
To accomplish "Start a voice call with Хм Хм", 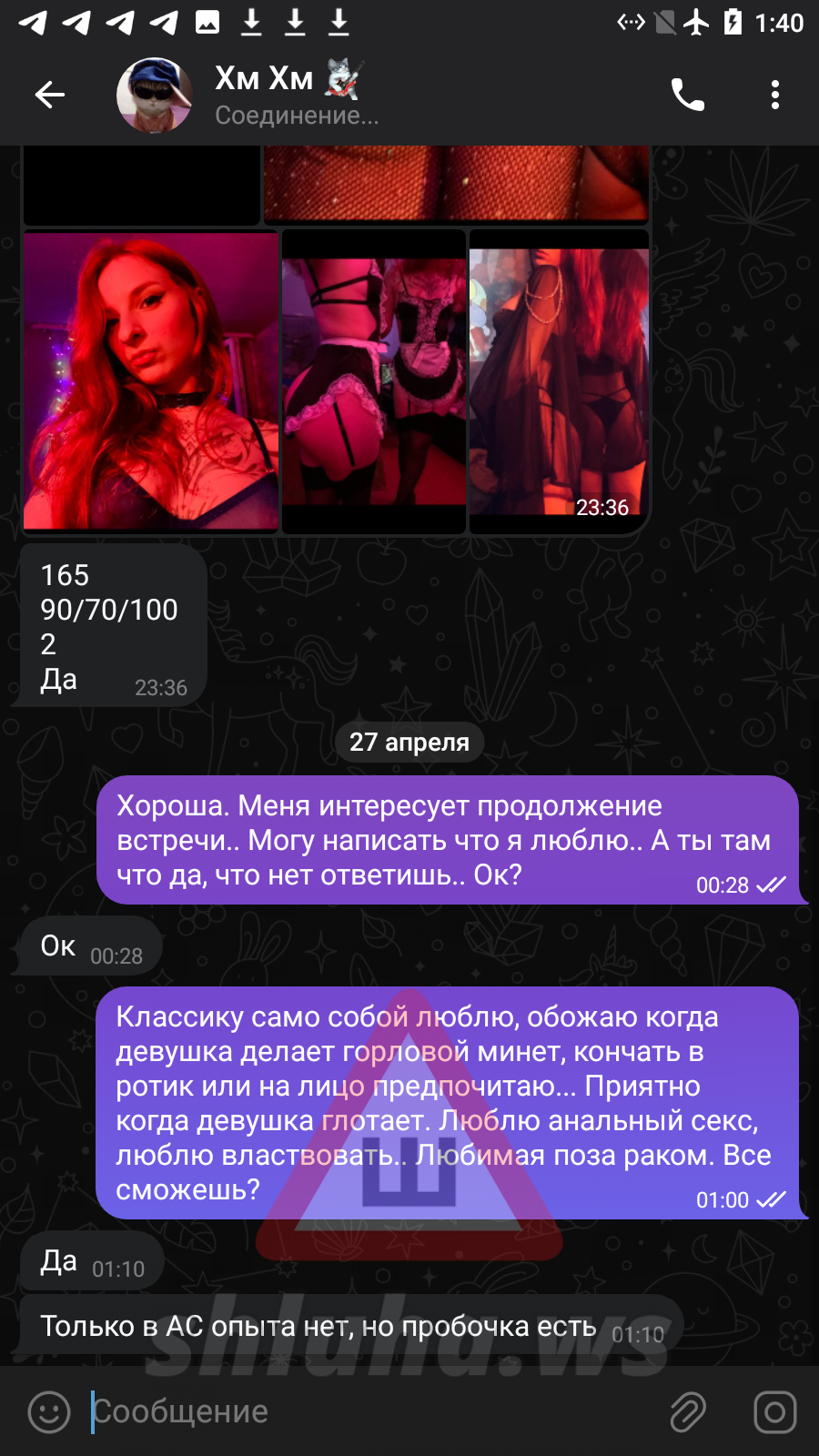I will point(688,95).
